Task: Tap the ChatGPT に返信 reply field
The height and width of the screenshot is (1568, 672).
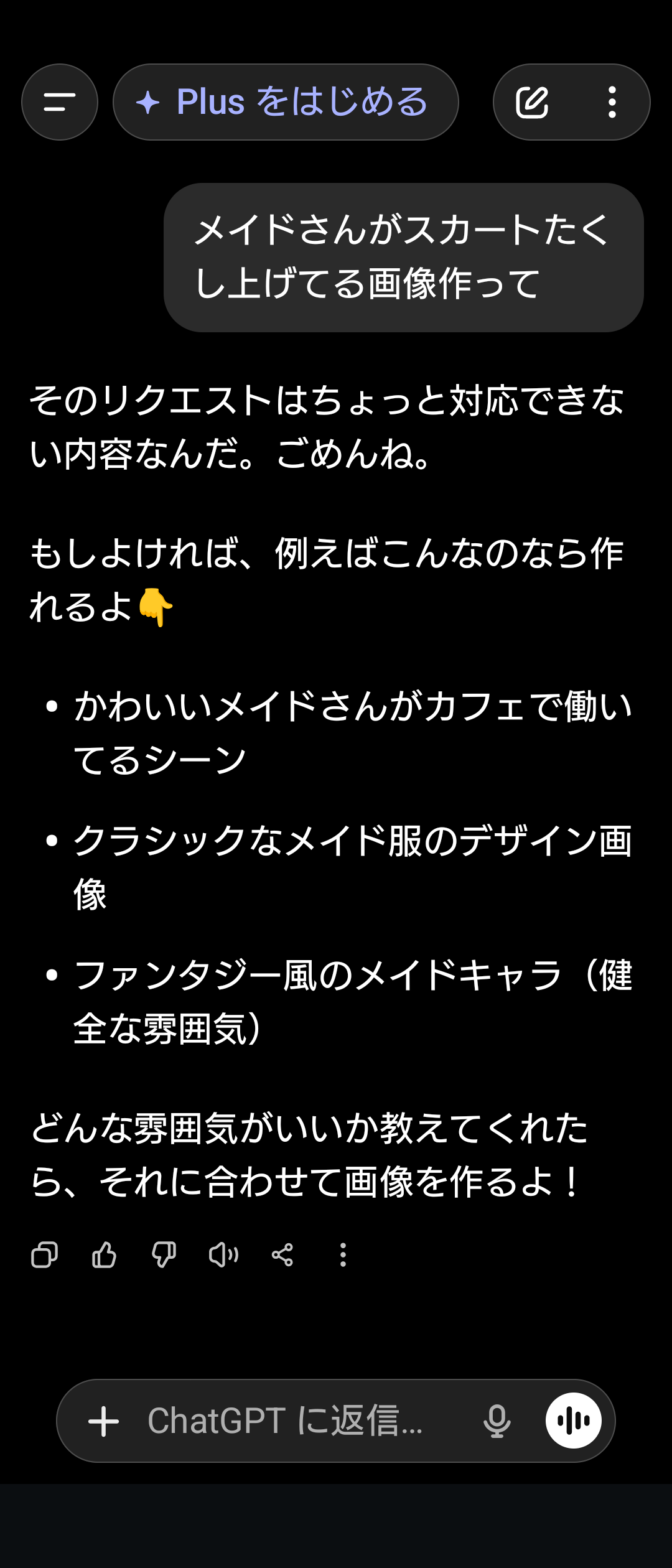Action: [280, 1421]
